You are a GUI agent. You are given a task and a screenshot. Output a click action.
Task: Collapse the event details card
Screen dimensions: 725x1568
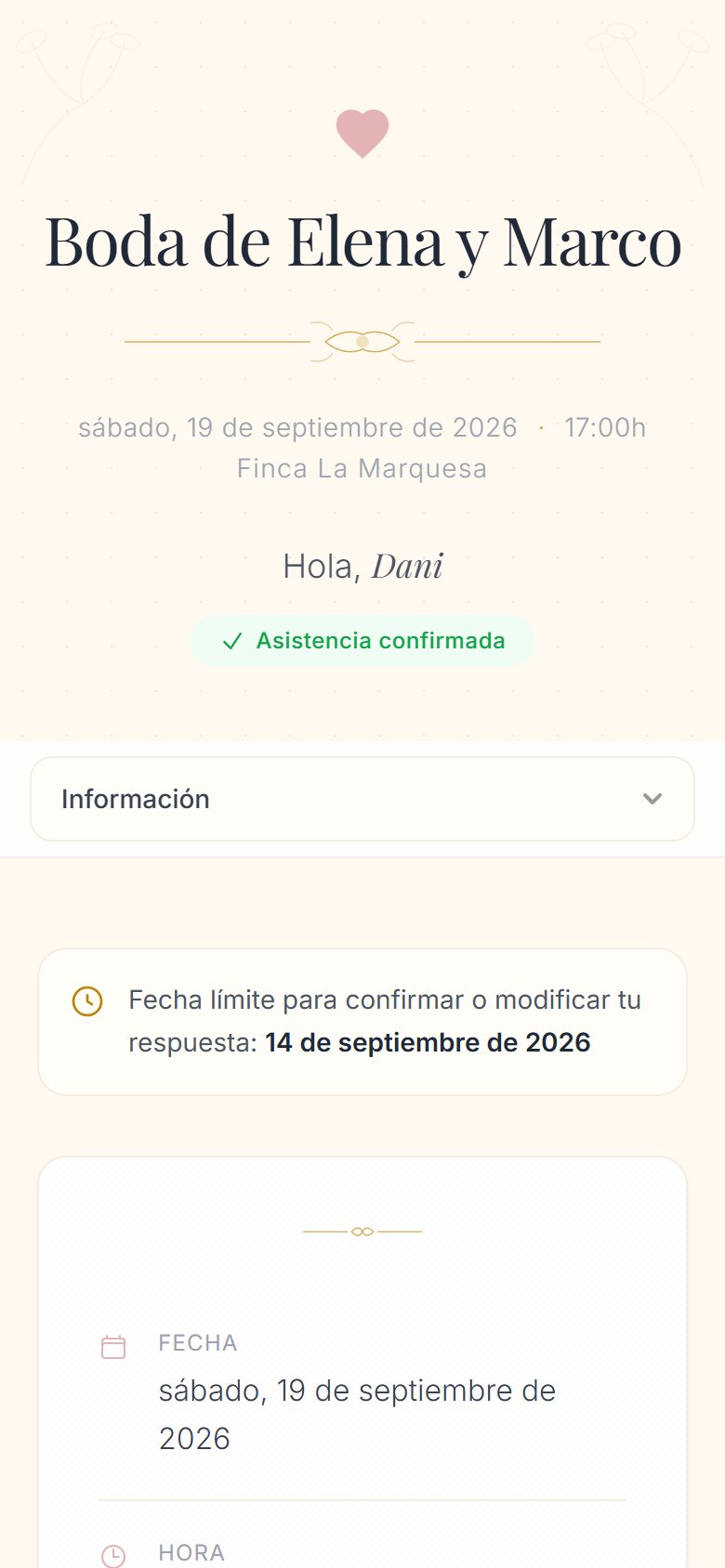[362, 1347]
